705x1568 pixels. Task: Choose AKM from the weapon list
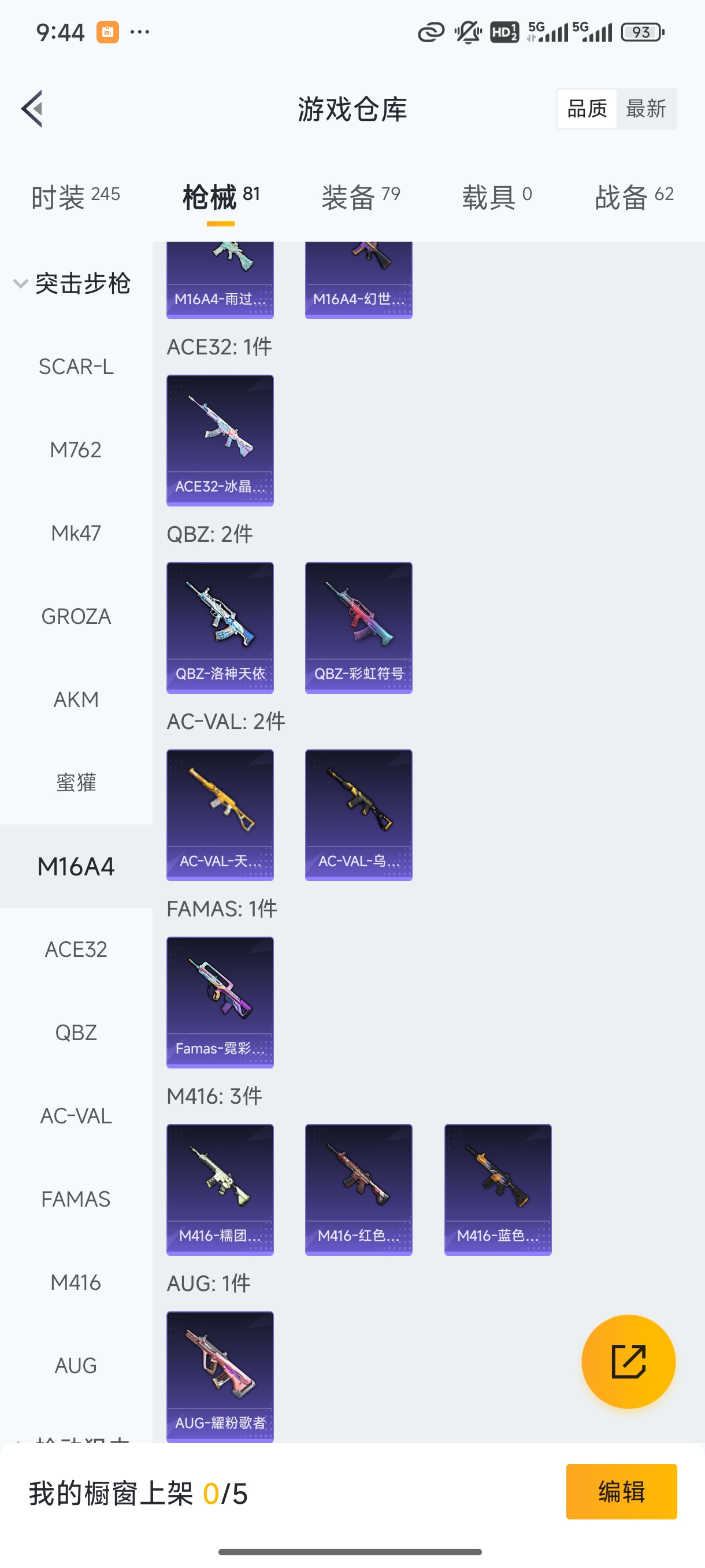[76, 700]
